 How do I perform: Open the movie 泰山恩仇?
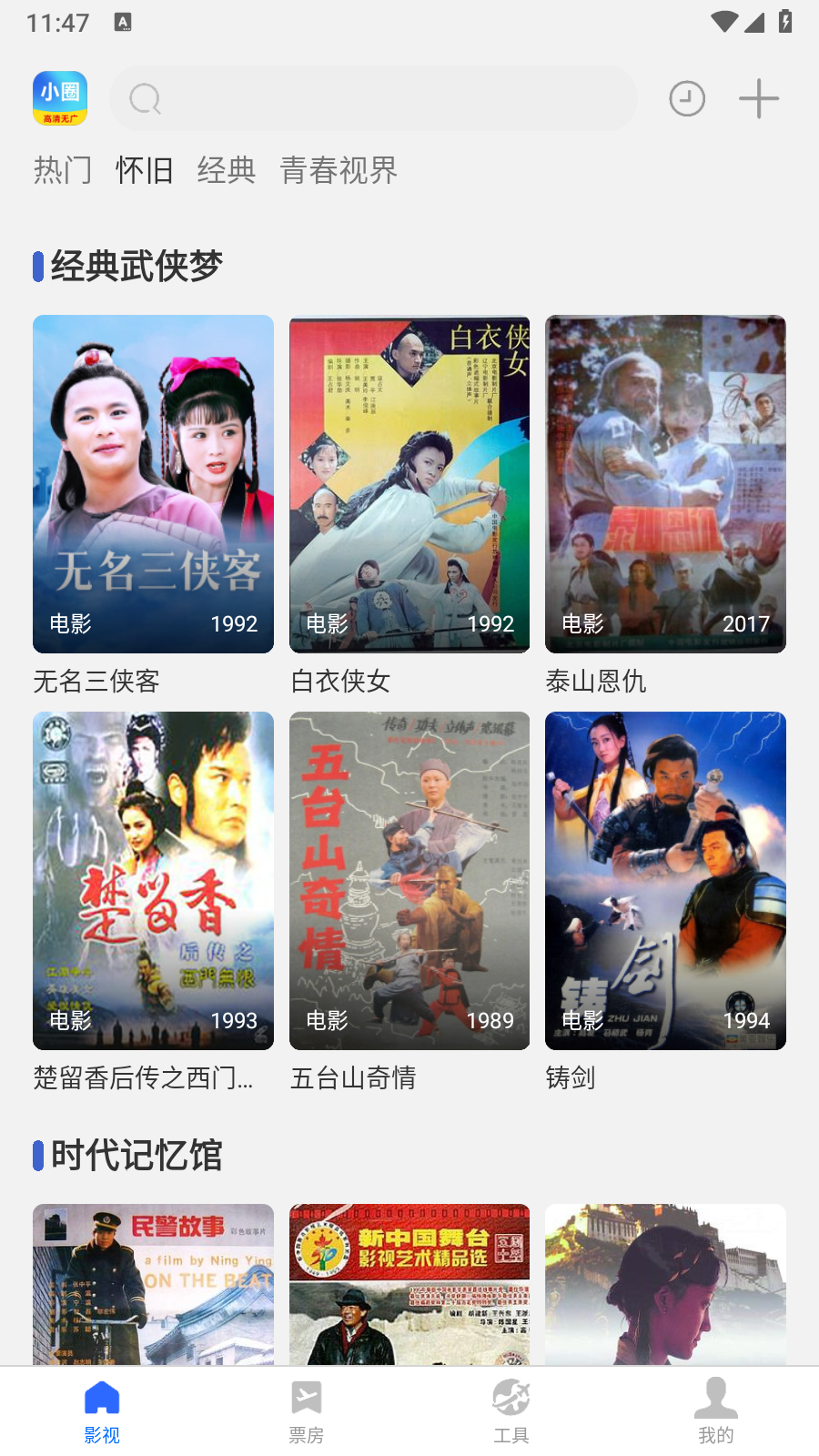click(x=665, y=483)
